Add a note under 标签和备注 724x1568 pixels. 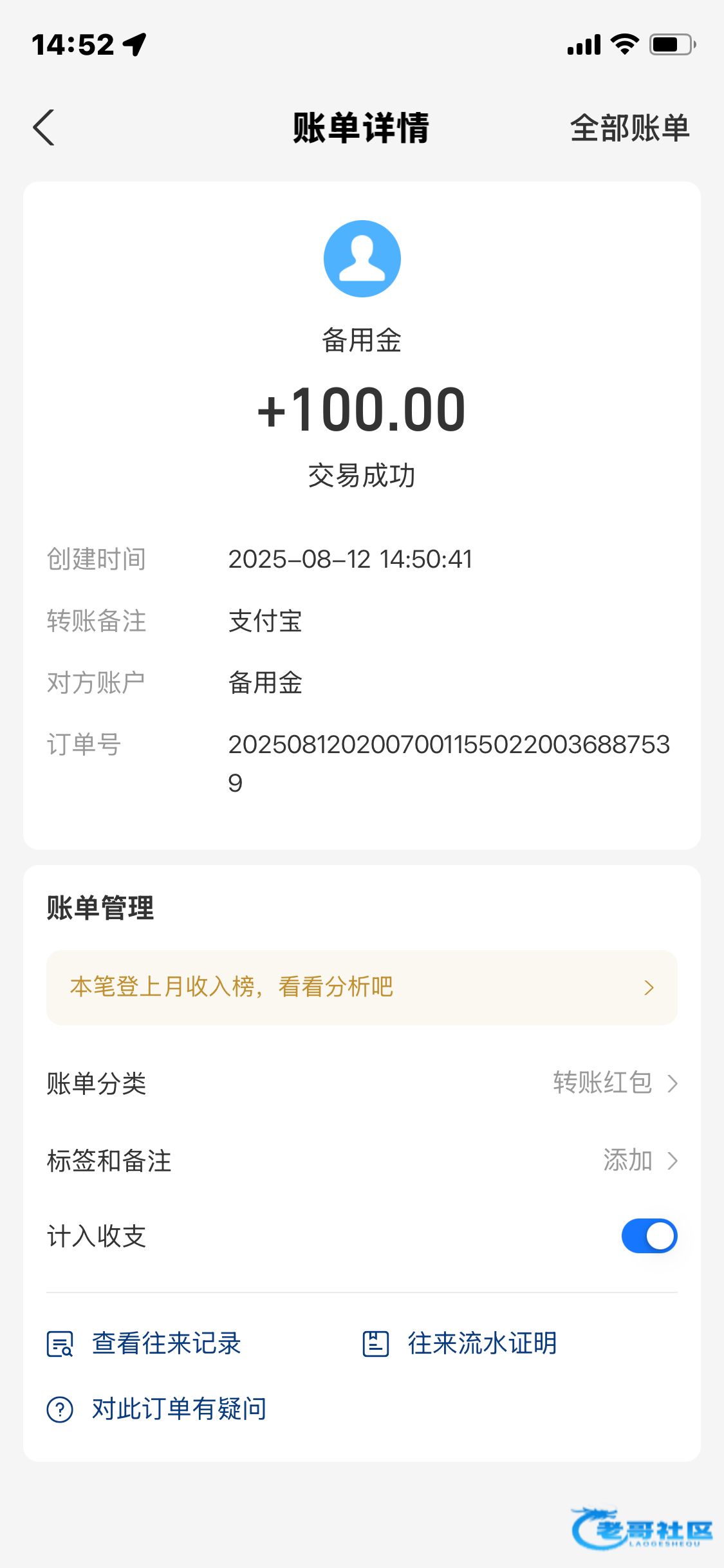pos(362,1161)
